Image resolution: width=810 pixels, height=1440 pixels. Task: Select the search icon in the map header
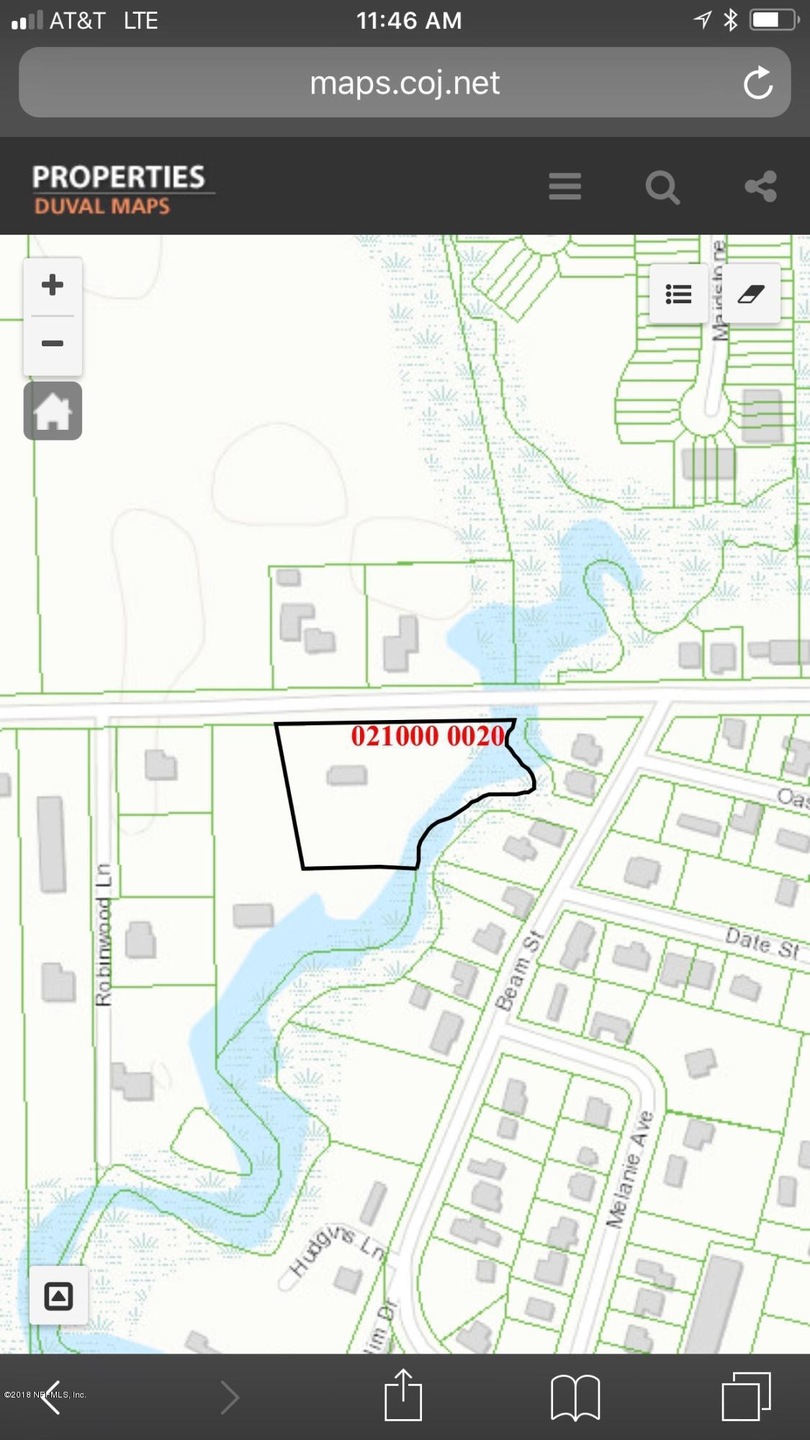(x=662, y=186)
